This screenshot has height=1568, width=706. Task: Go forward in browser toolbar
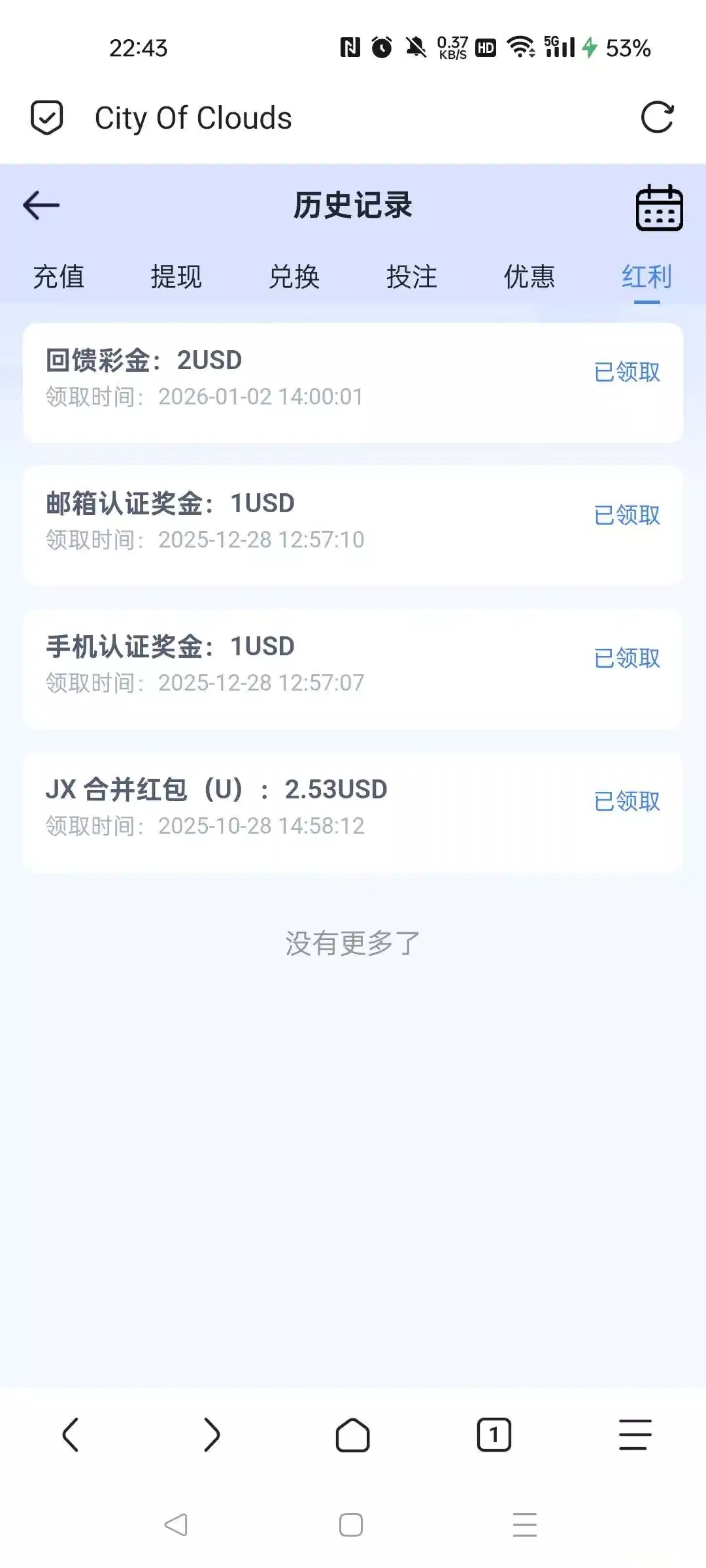tap(212, 1435)
